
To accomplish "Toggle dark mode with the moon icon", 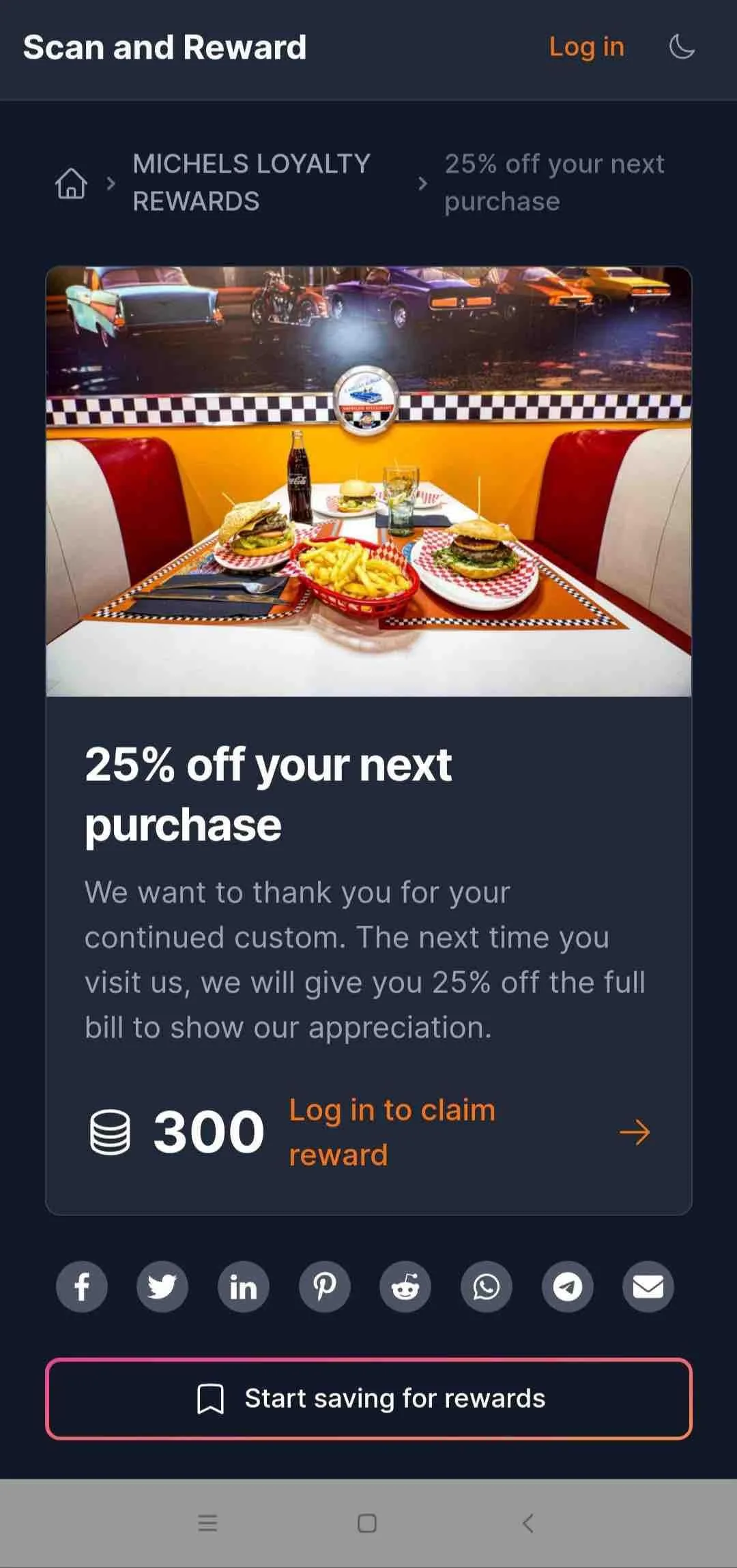I will [682, 47].
